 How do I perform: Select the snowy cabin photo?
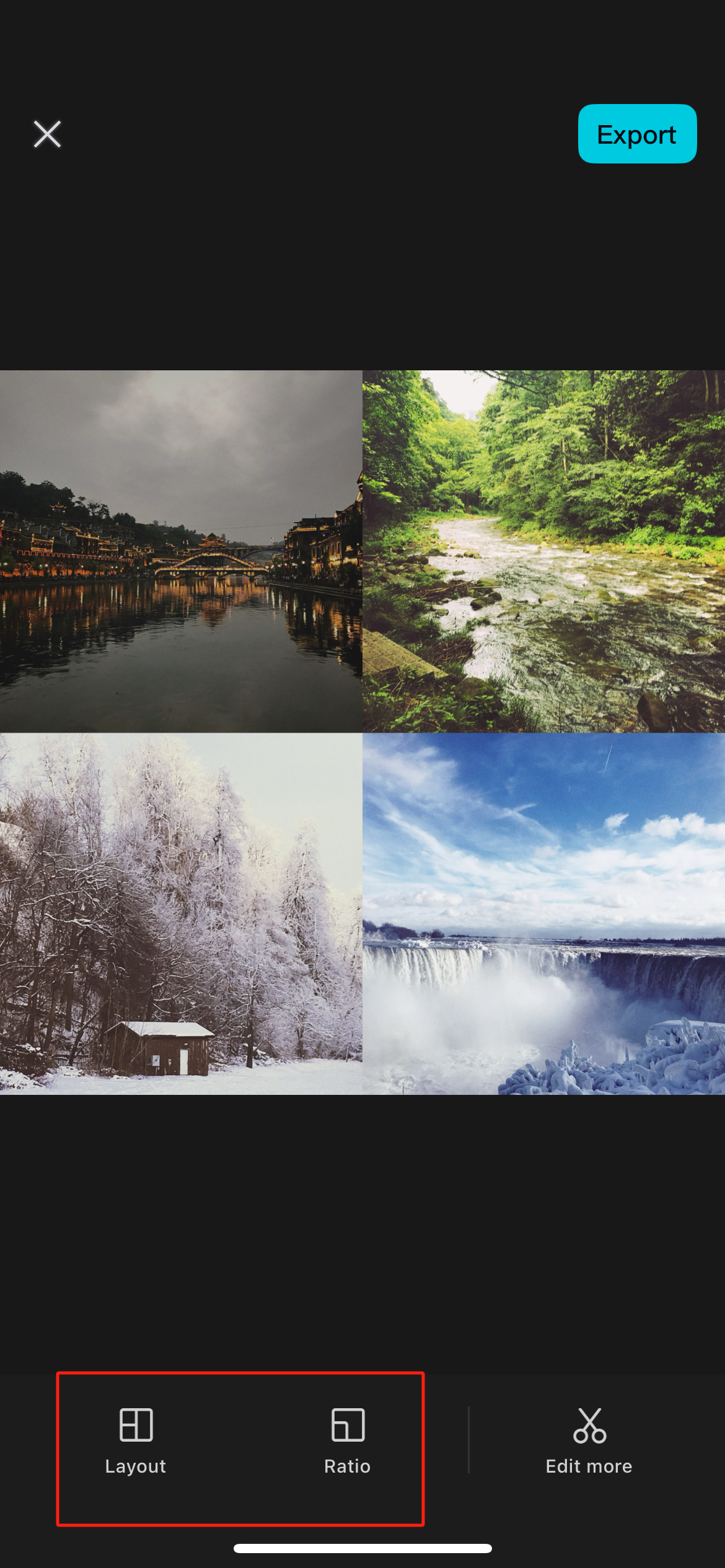181,914
